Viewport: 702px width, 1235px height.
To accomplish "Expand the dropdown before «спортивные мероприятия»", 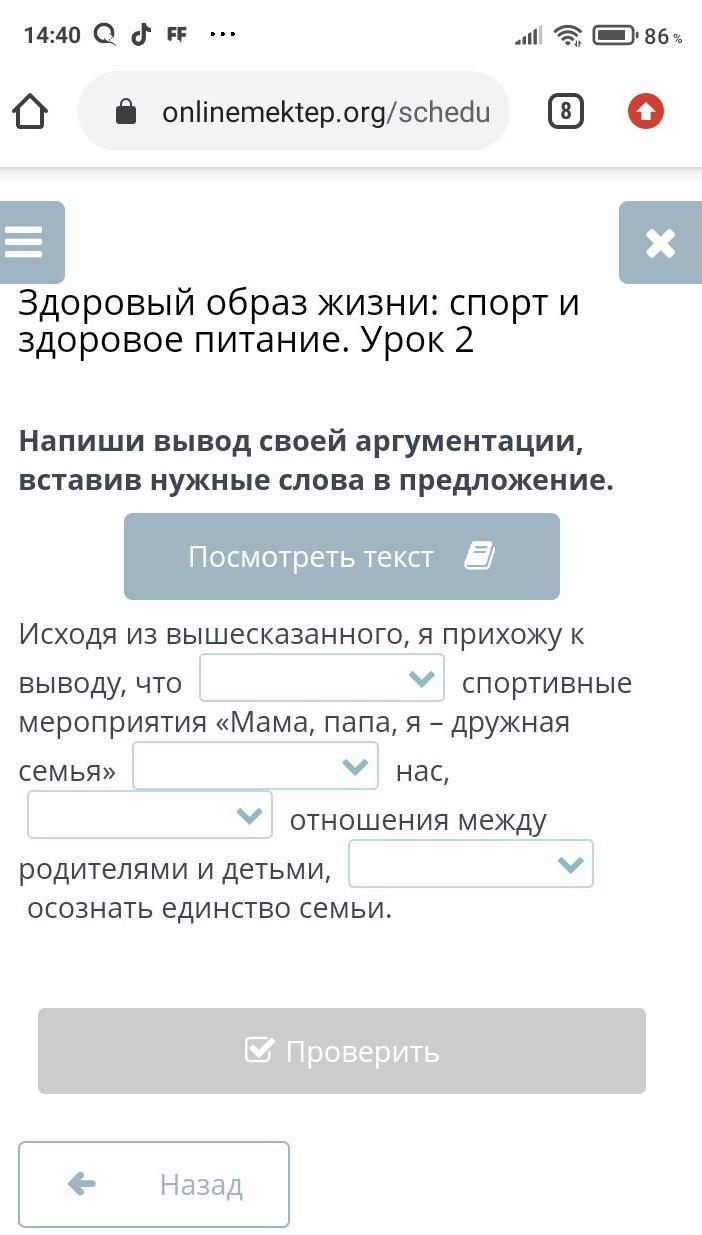I will (322, 678).
